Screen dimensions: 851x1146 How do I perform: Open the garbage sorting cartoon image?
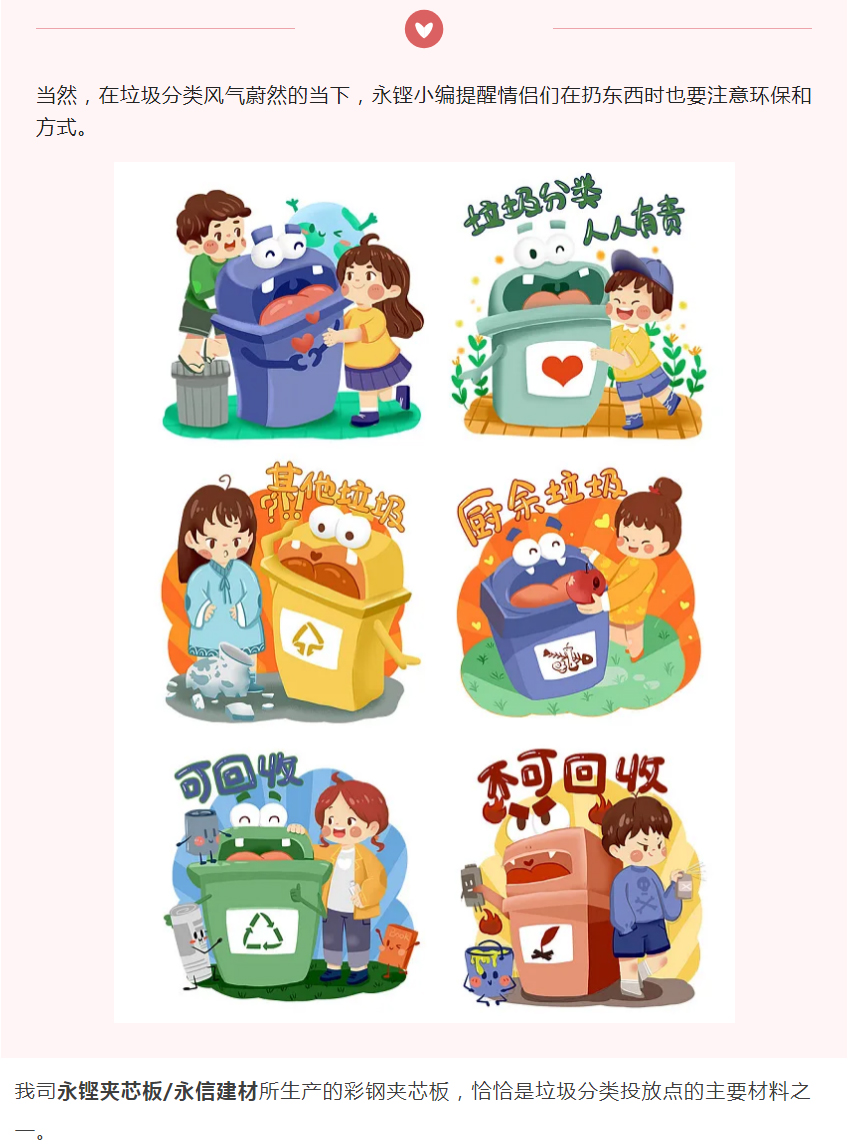424,592
